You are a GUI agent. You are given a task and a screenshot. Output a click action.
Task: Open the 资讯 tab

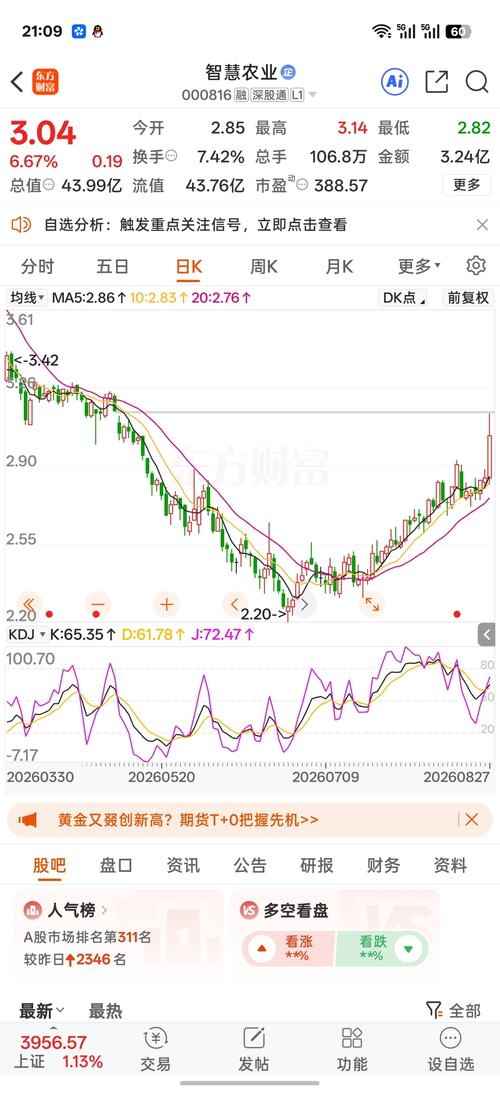[183, 866]
